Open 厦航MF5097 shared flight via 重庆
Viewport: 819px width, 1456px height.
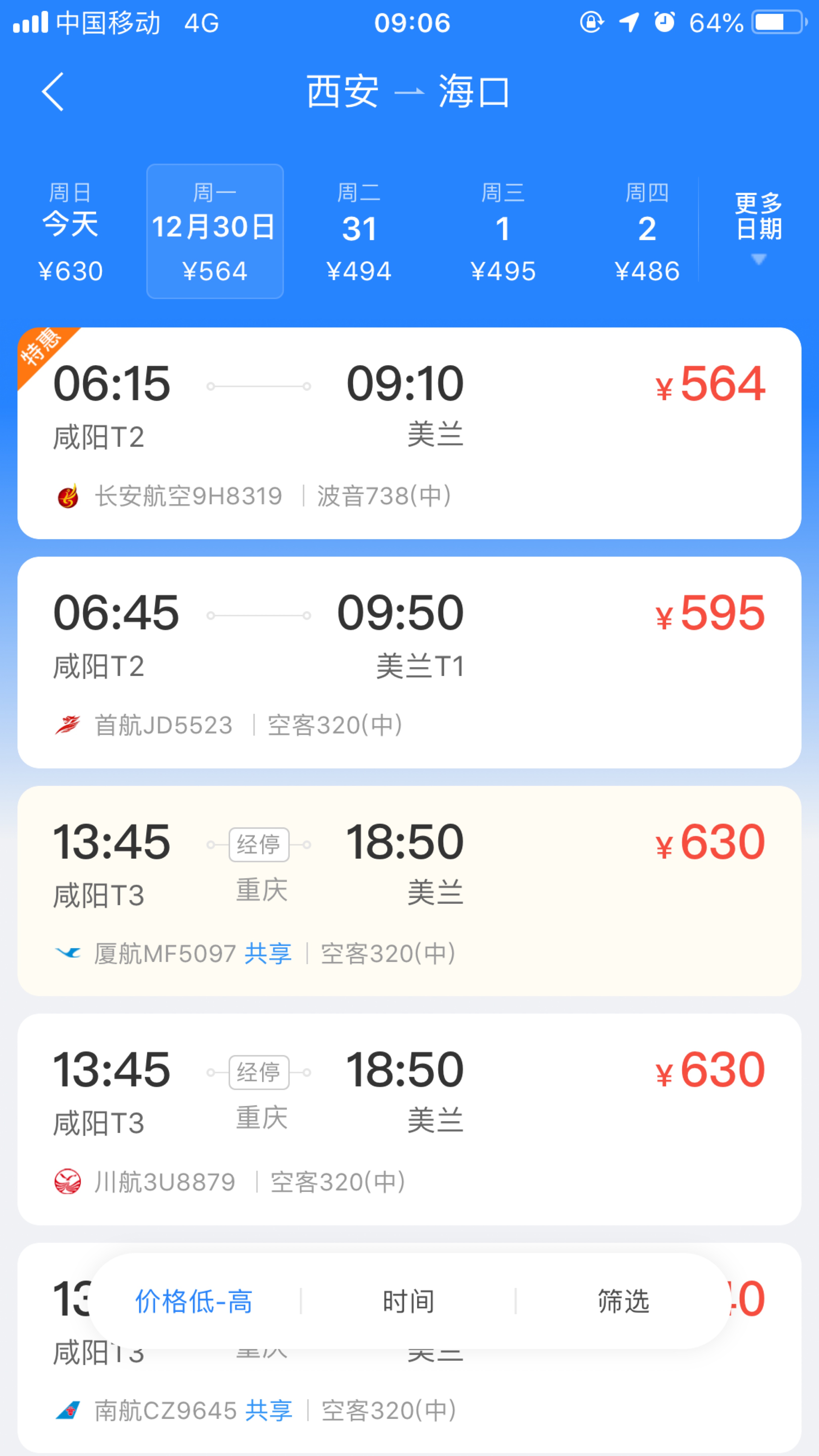409,891
